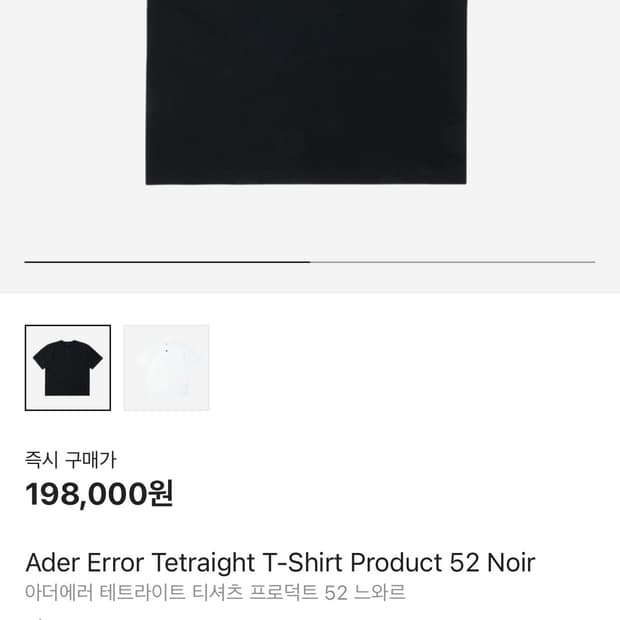The width and height of the screenshot is (620, 620).
Task: Select the white t-shirt thumbnail
Action: click(166, 367)
